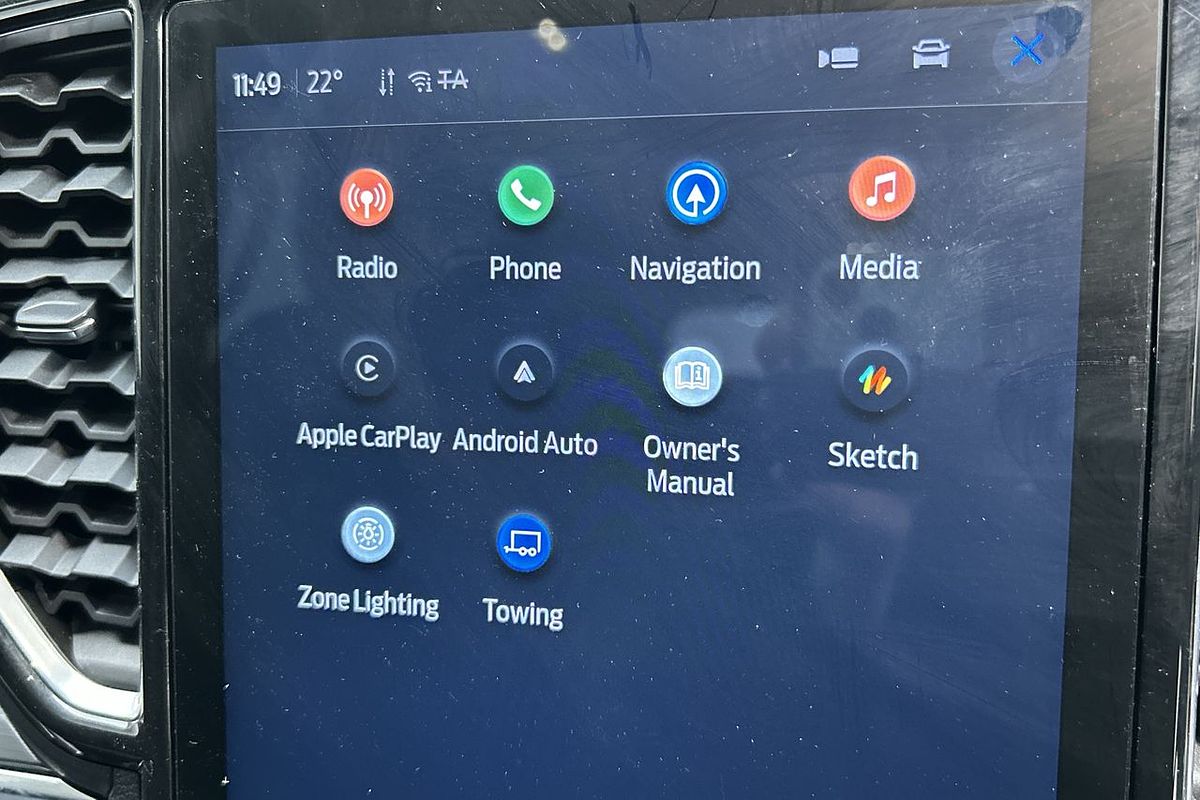Launch the Phone app
1200x800 pixels.
(525, 195)
